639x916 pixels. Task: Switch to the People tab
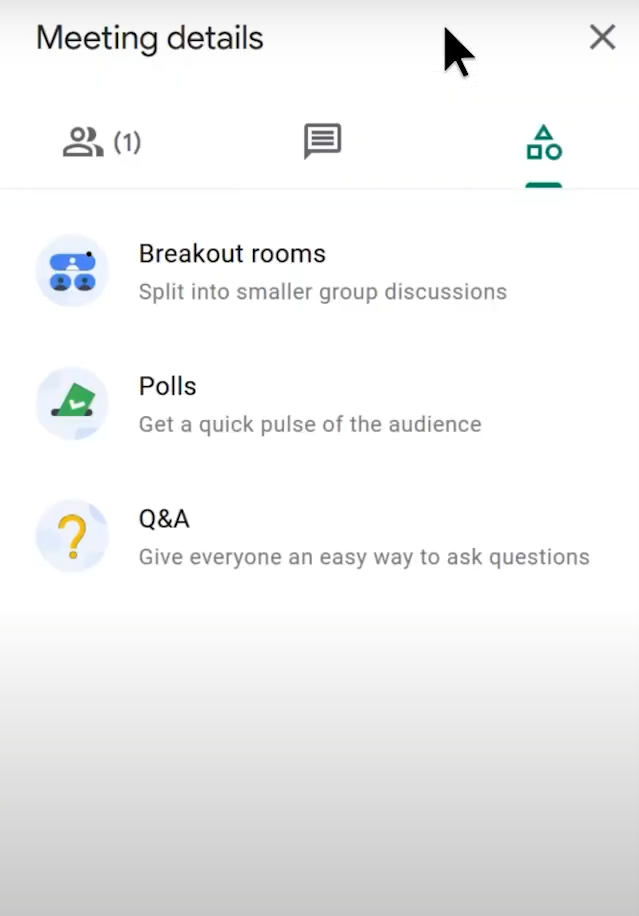point(101,143)
